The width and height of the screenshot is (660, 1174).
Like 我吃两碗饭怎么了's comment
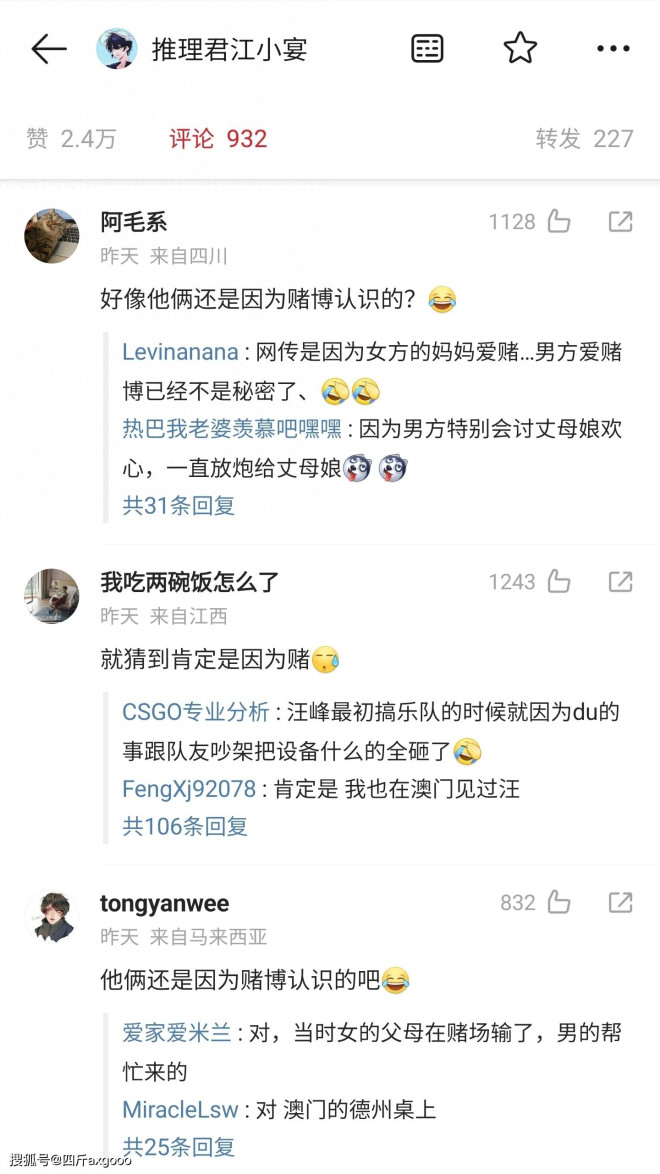tap(557, 582)
